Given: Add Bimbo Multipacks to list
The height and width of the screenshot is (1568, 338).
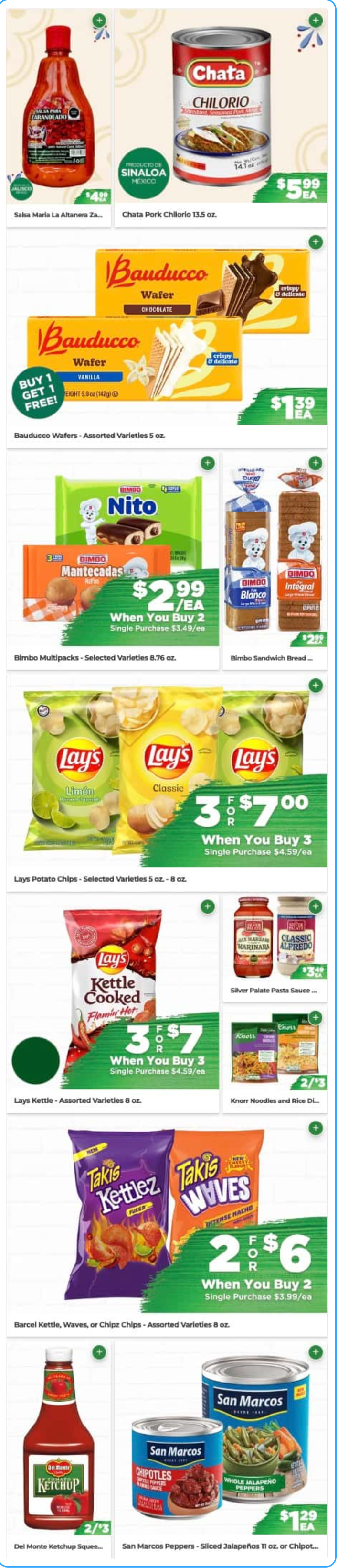Looking at the screenshot, I should pyautogui.click(x=207, y=463).
